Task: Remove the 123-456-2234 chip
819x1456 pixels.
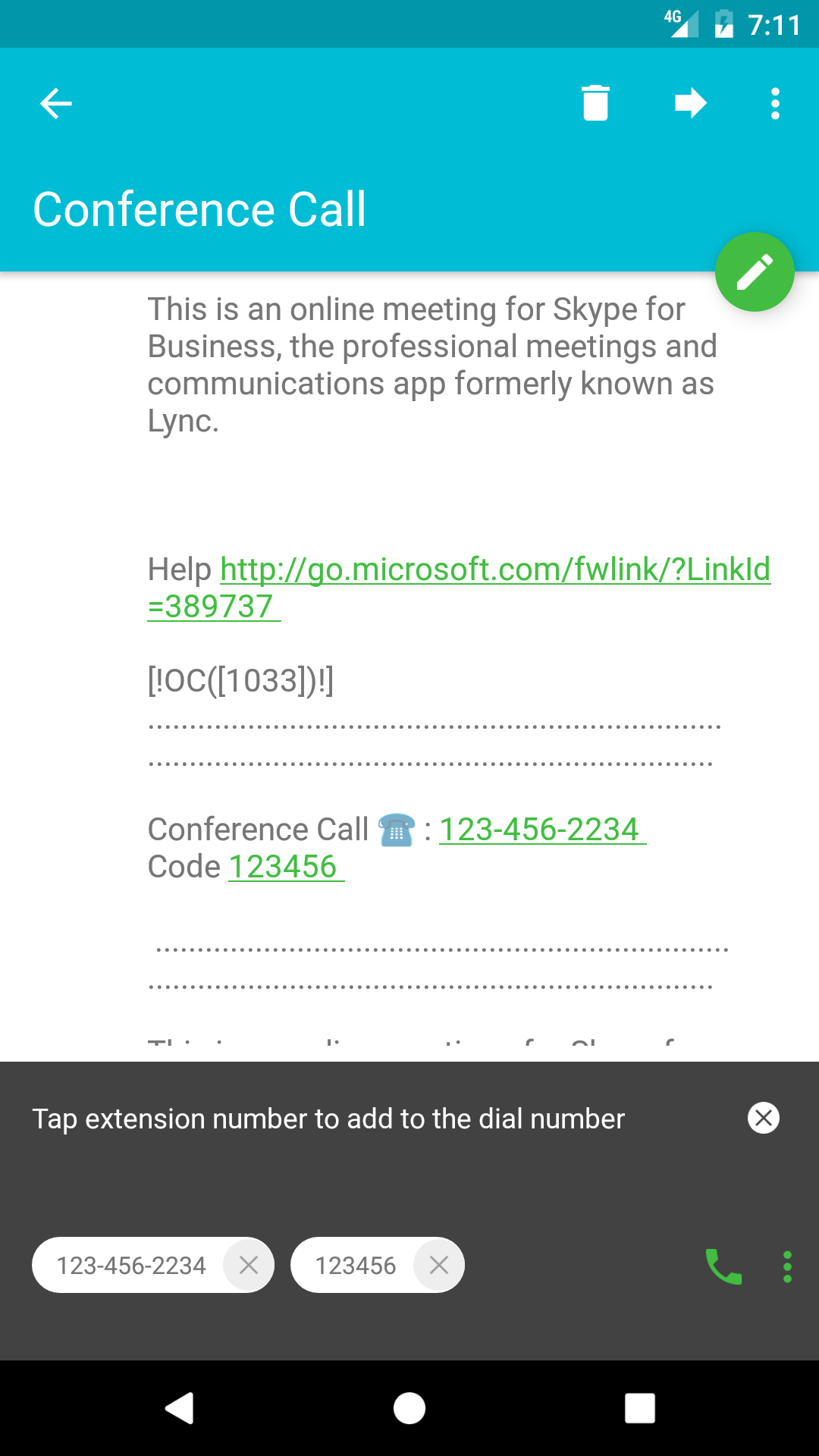Action: (x=248, y=1265)
